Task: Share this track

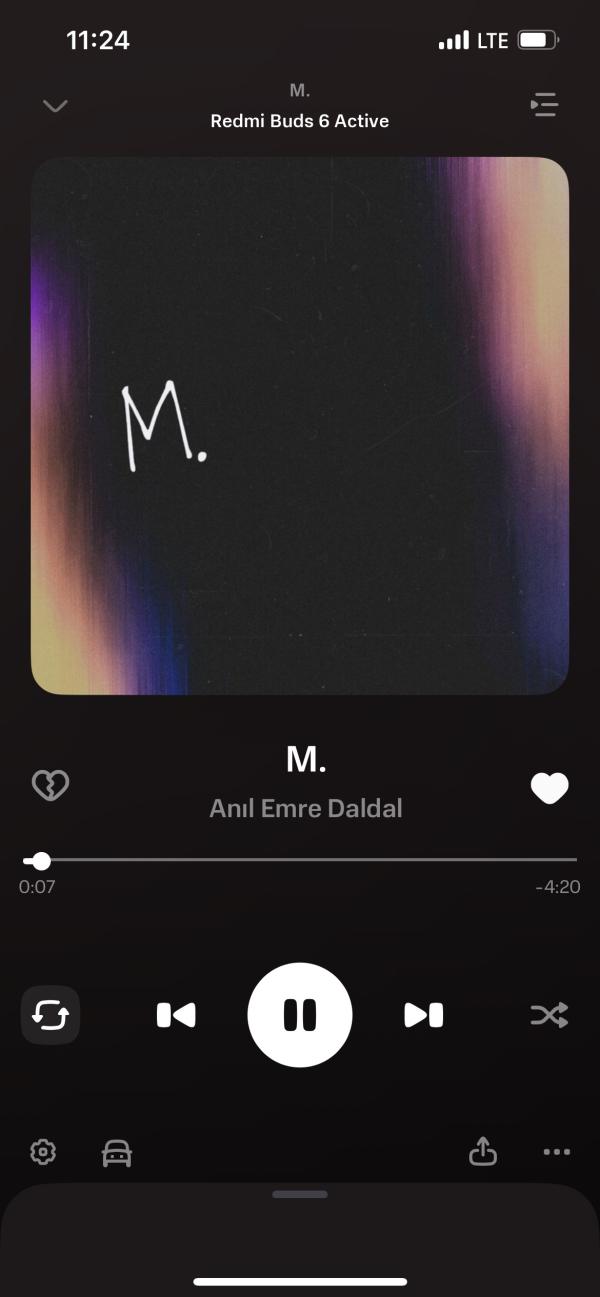Action: pos(483,1152)
